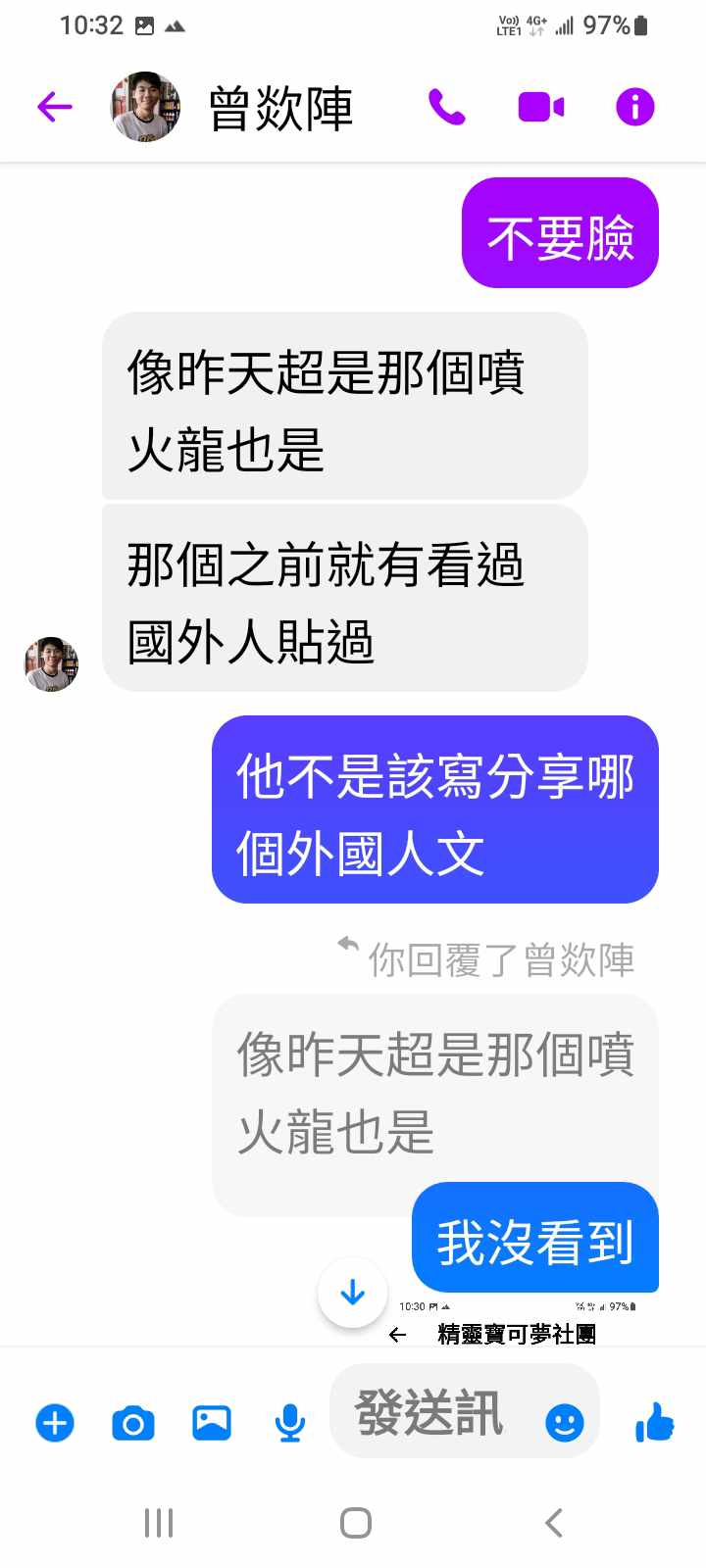
Task: Go to the home screen
Action: (x=355, y=1523)
